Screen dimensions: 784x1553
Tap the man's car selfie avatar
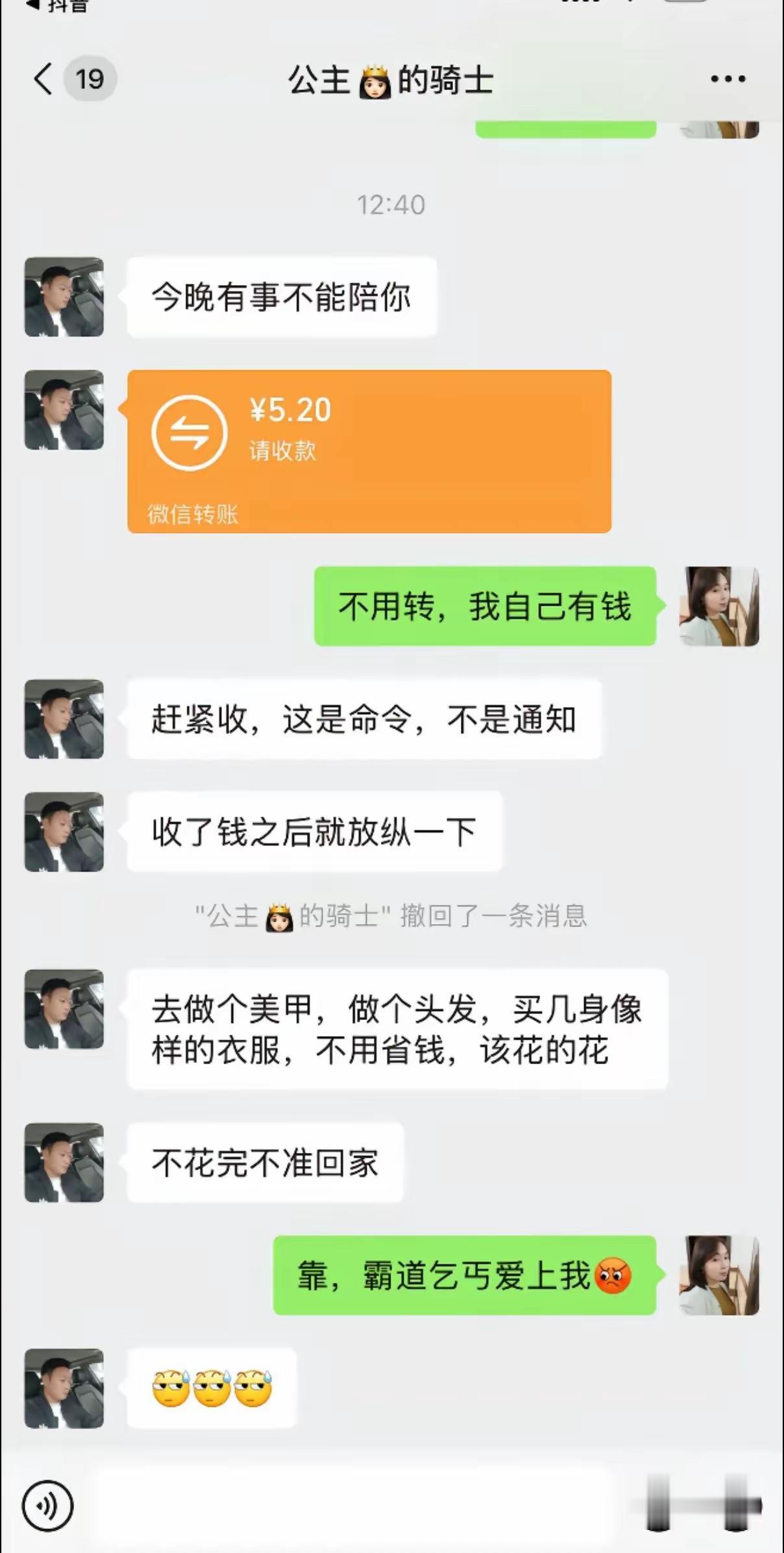click(x=62, y=295)
